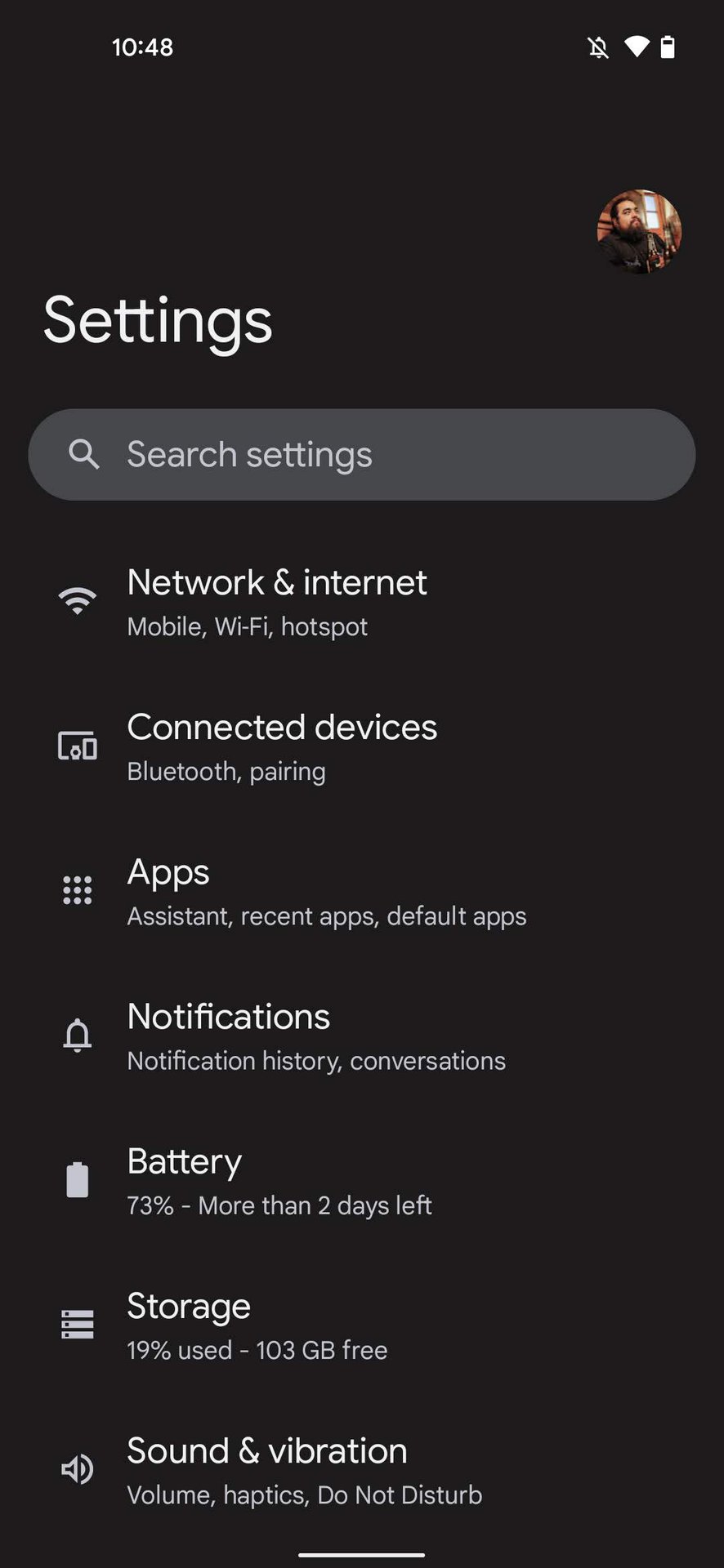This screenshot has height=1568, width=724.
Task: Tap the Search settings field
Action: (x=362, y=454)
